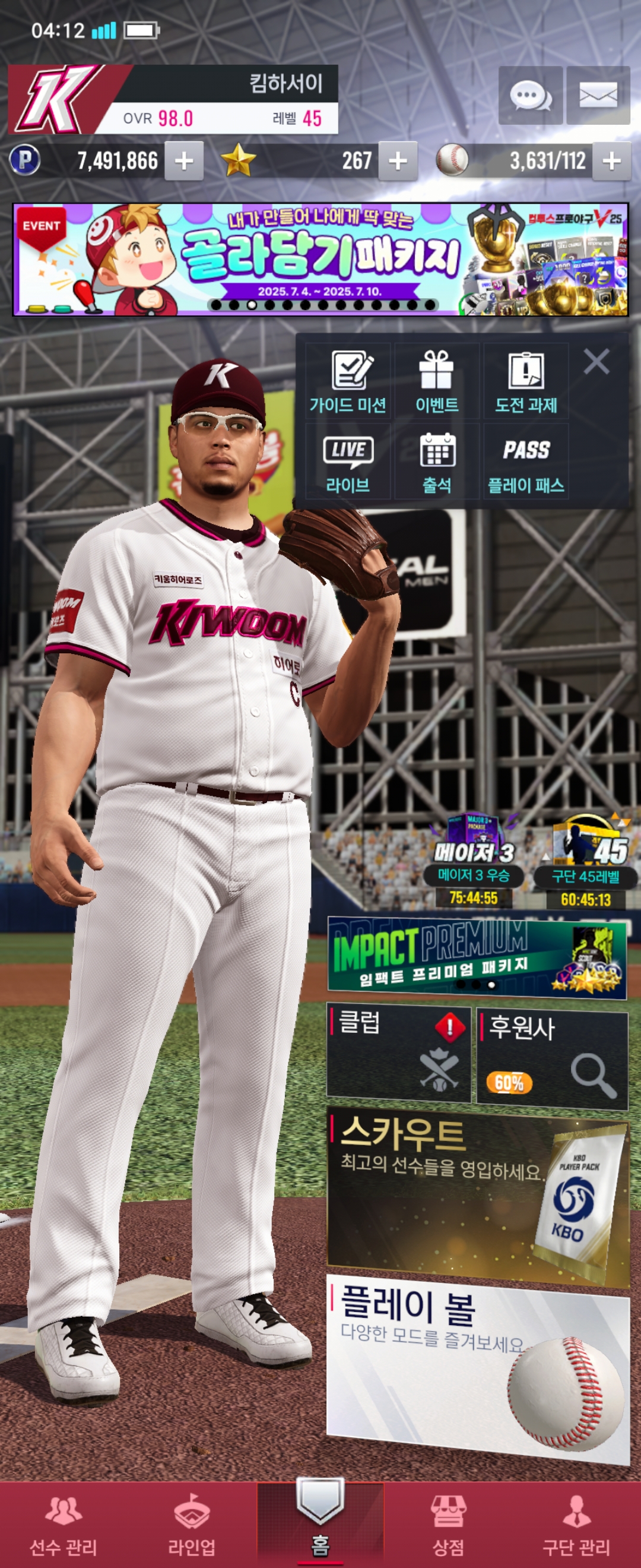
Task: Open 스카우트 to recruit players
Action: coord(477,1192)
